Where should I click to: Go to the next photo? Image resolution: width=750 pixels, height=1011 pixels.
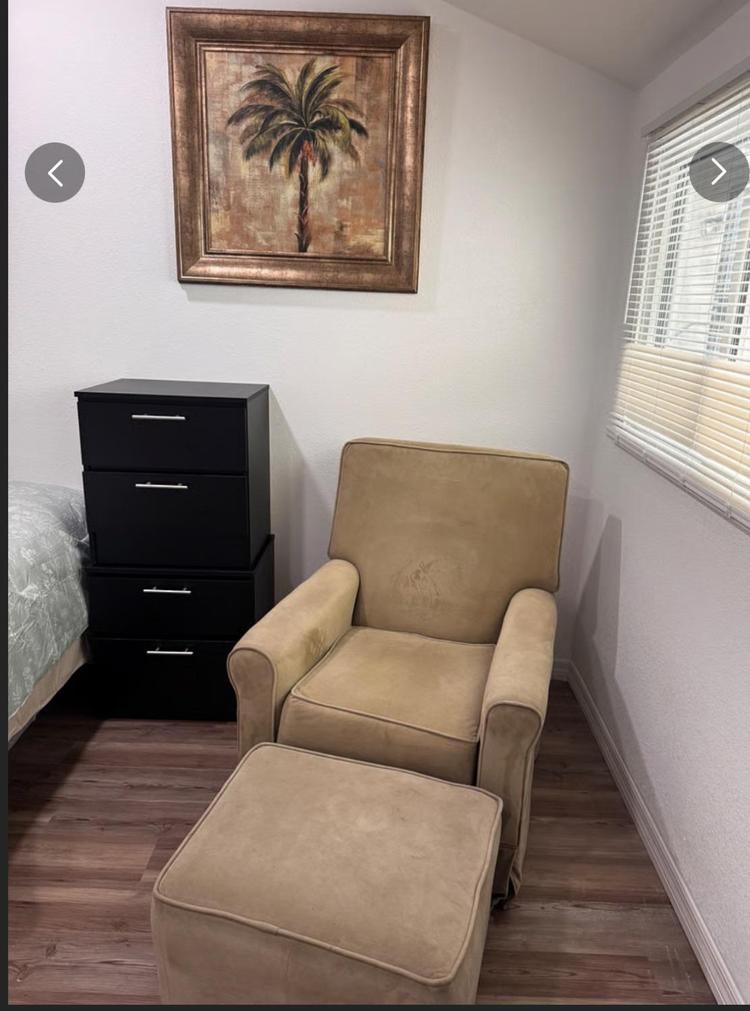point(718,172)
